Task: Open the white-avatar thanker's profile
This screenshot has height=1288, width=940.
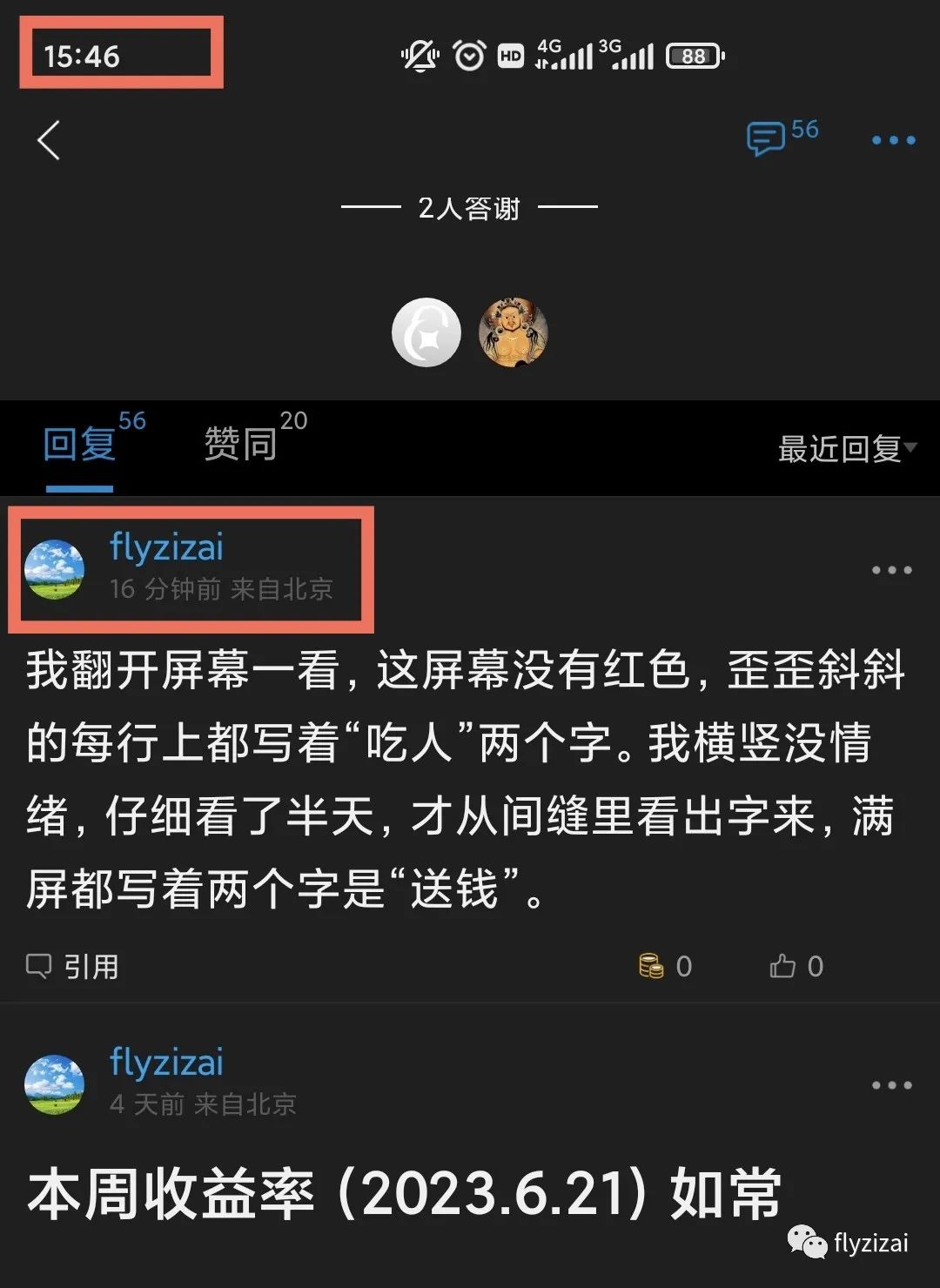Action: (426, 332)
